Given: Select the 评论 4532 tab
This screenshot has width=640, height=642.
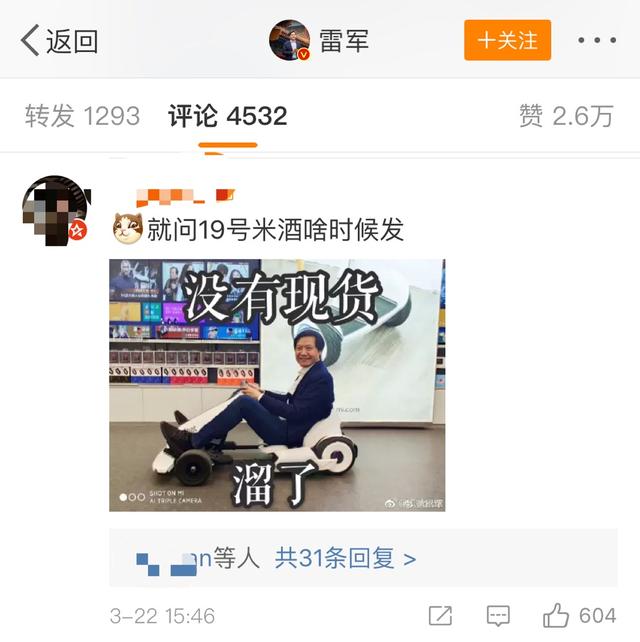Looking at the screenshot, I should (x=227, y=116).
